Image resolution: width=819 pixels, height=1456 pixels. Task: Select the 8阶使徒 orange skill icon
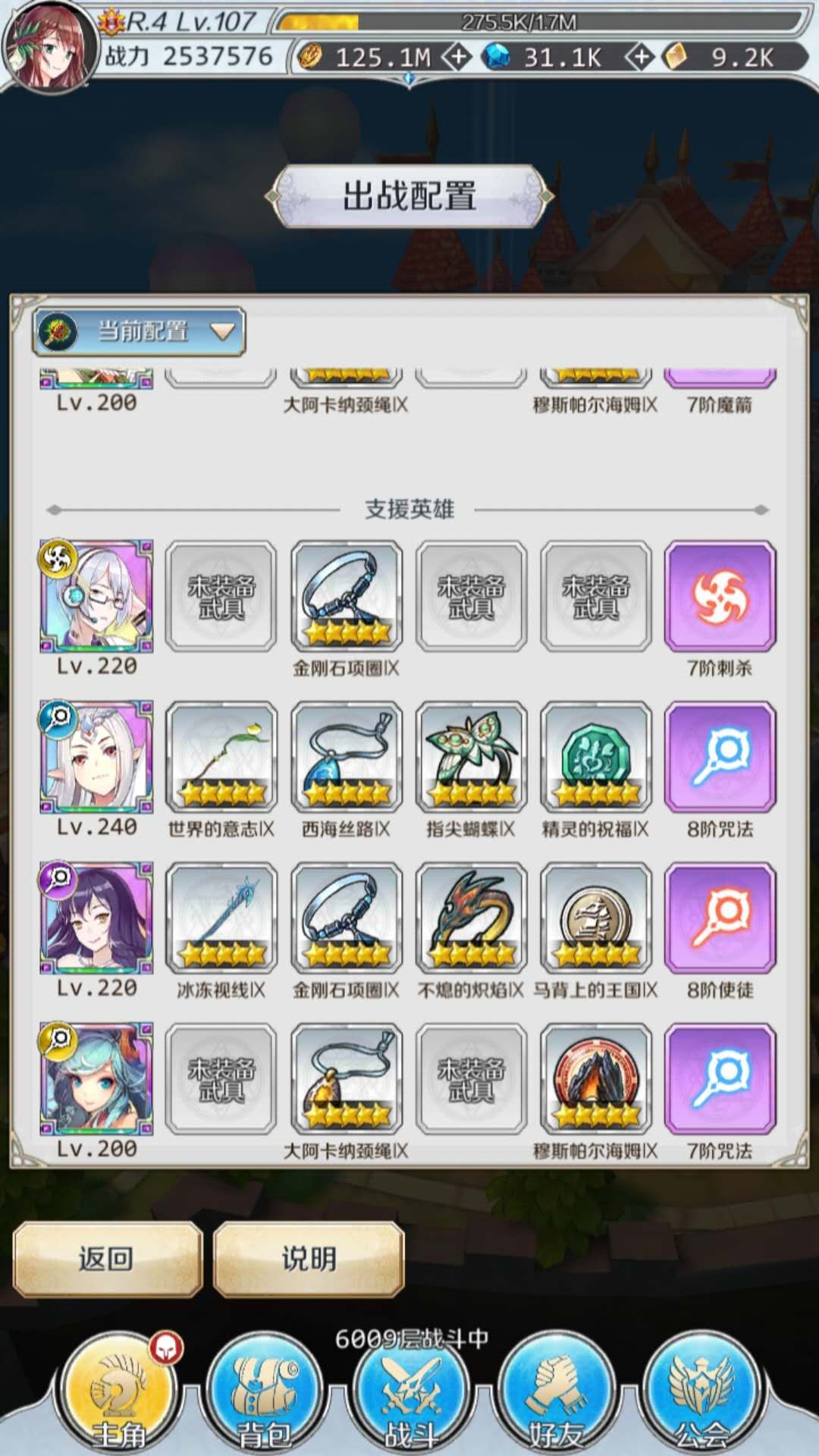720,921
